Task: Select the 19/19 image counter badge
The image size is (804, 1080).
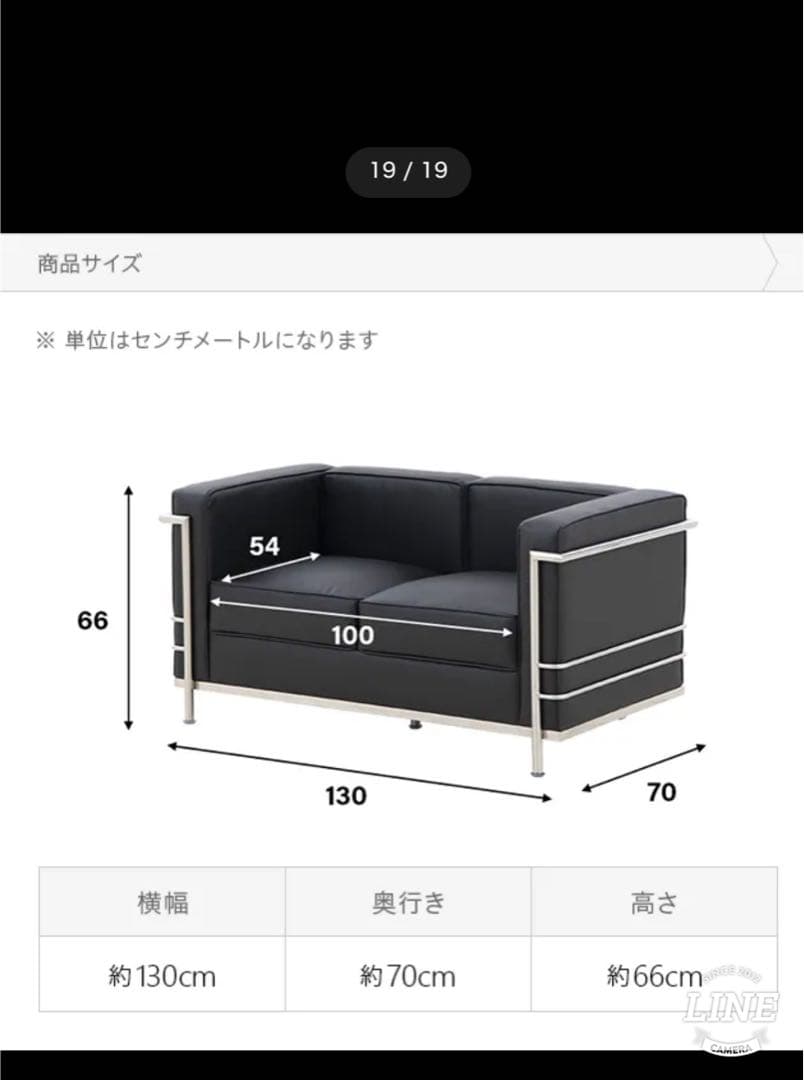Action: (x=407, y=172)
